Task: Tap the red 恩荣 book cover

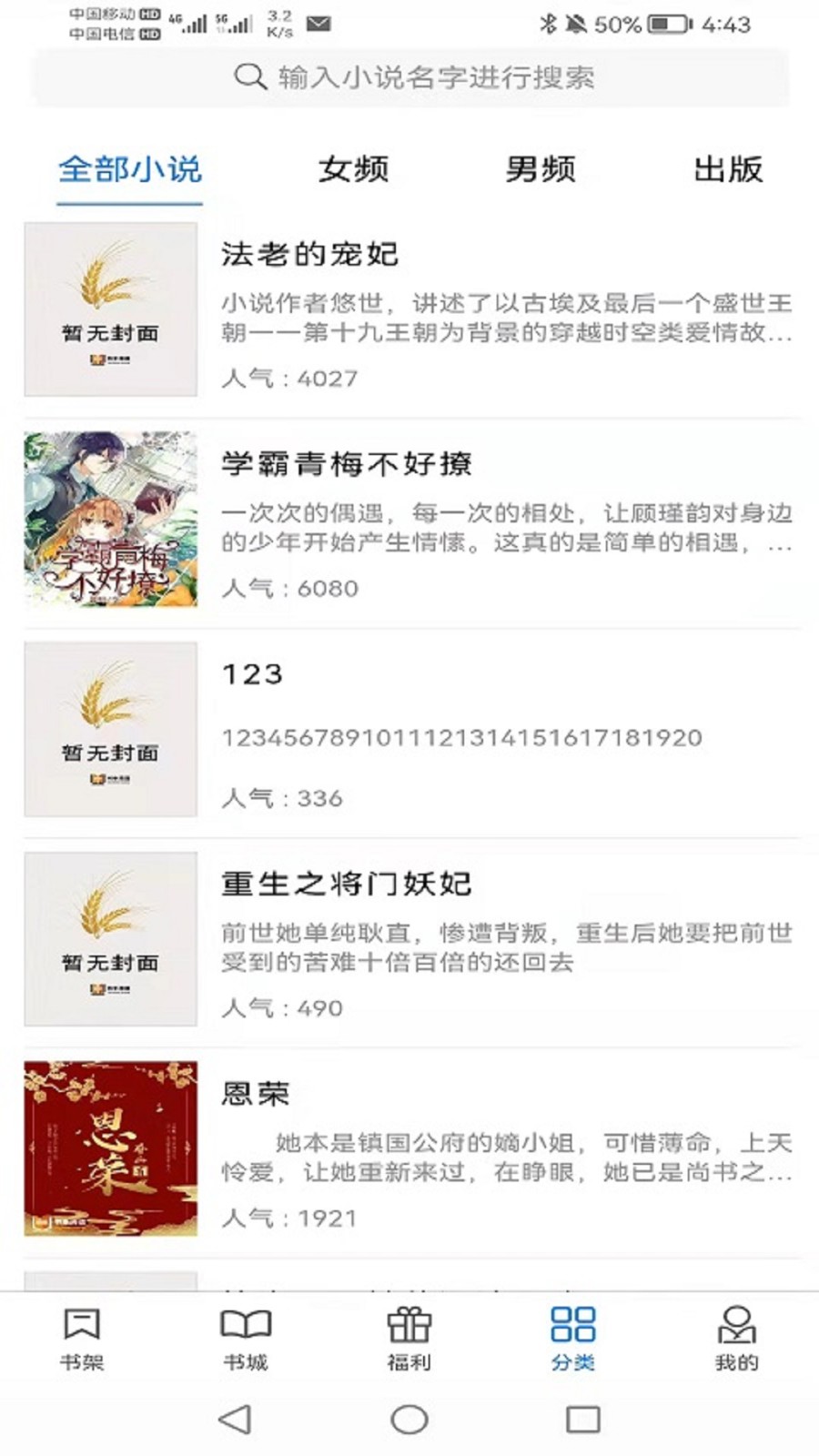Action: [x=111, y=1149]
